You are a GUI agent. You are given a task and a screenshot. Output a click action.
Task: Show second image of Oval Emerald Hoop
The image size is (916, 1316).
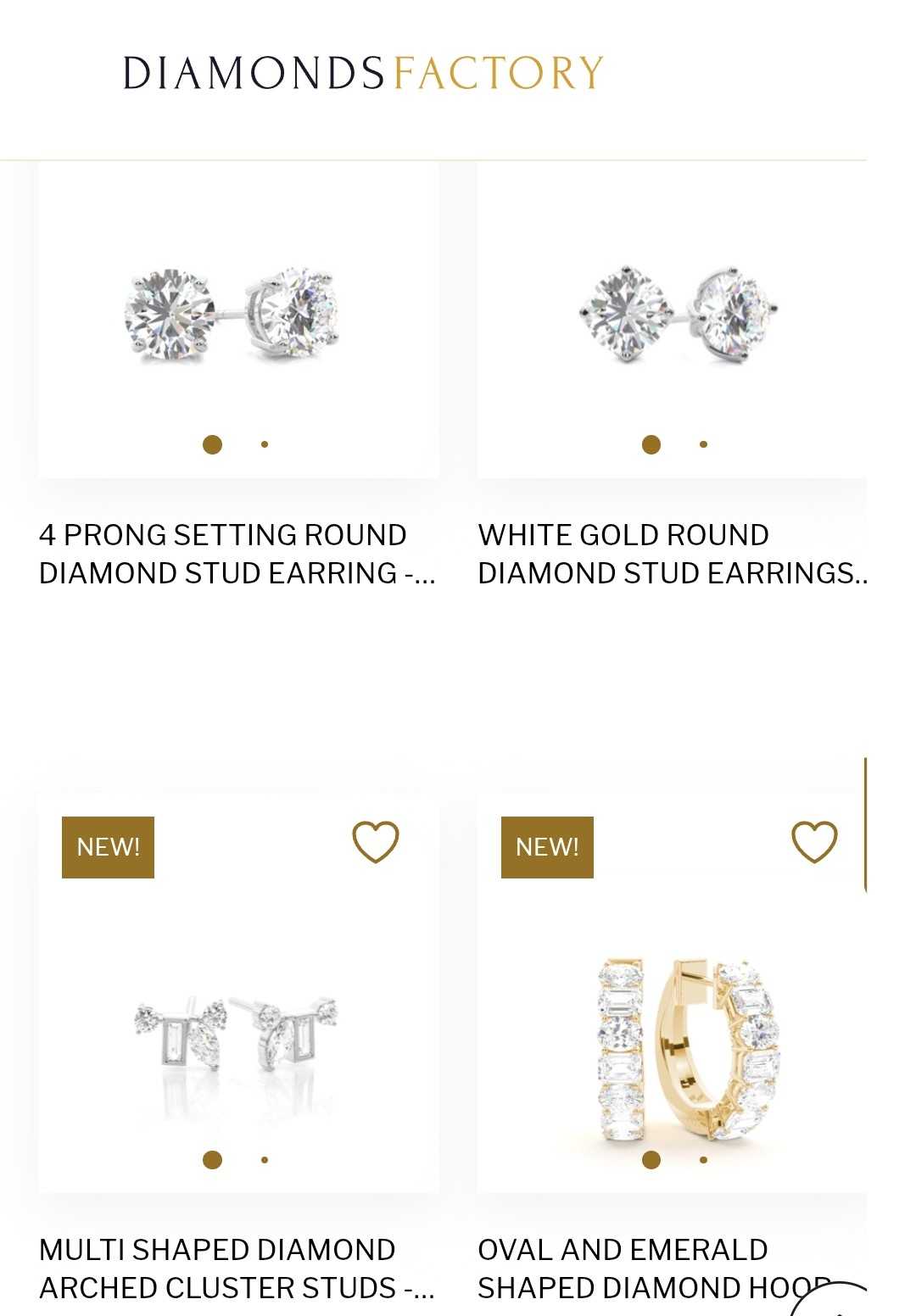pos(703,1160)
